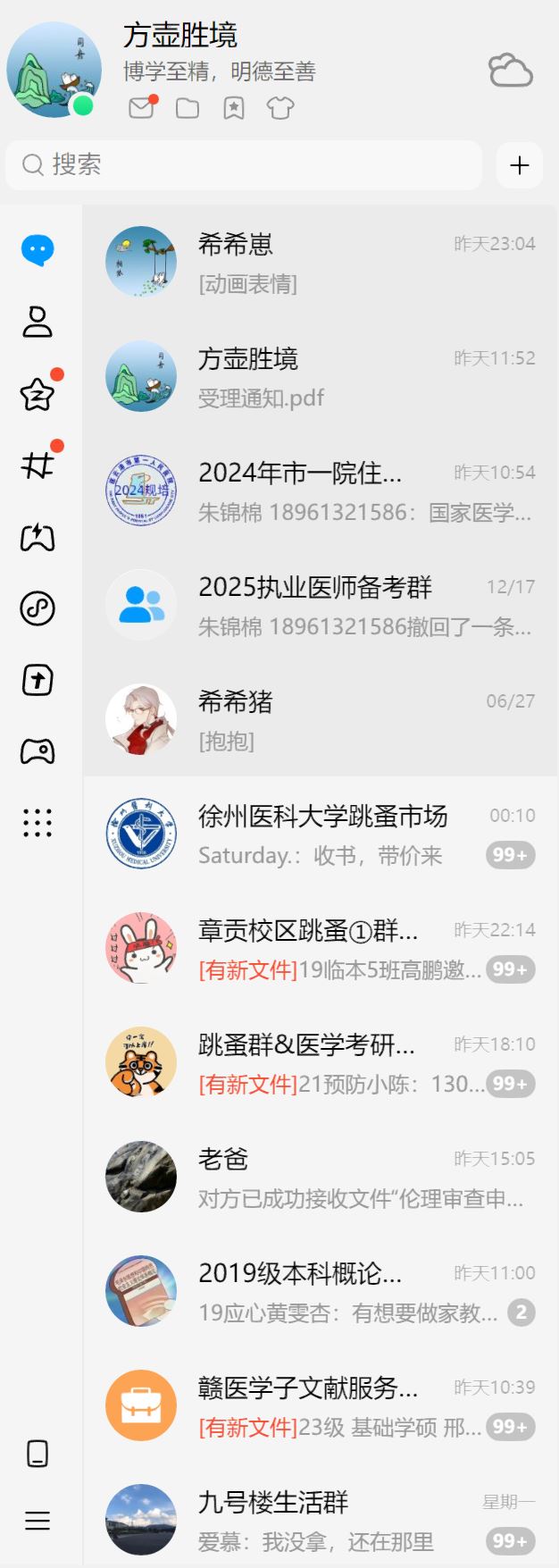Image resolution: width=559 pixels, height=1568 pixels.
Task: Open the chat with 希希崽
Action: click(x=320, y=262)
